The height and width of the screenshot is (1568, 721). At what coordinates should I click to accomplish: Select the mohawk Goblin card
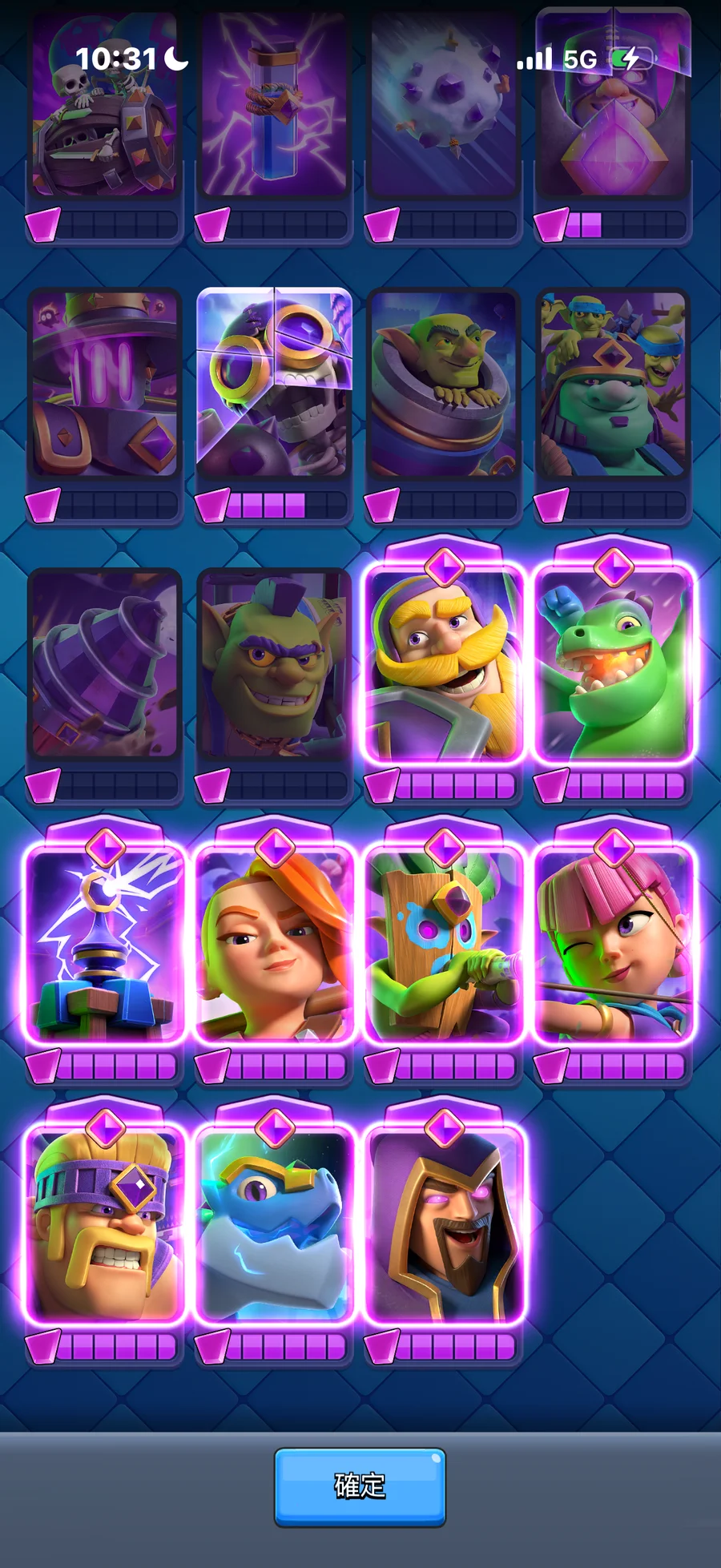click(x=275, y=663)
